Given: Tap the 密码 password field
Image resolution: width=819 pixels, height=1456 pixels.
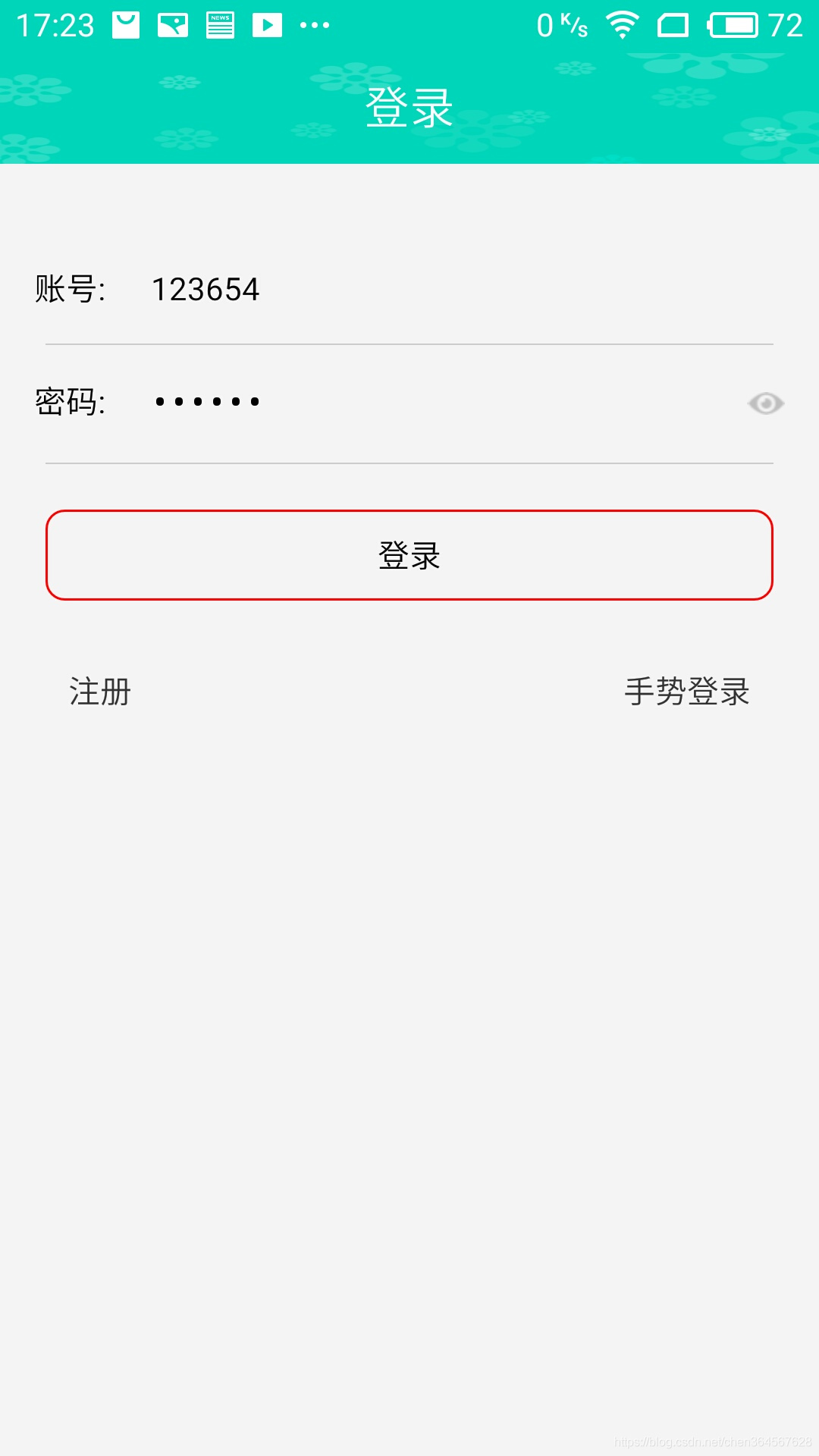Looking at the screenshot, I should tap(440, 402).
